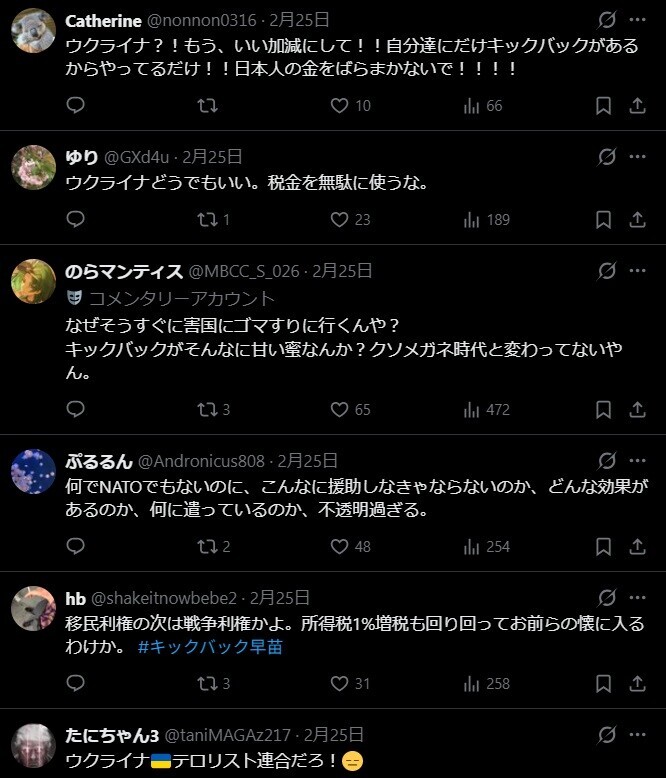The width and height of the screenshot is (666, 778).
Task: View analytics on のらマンティス's post
Action: click(x=486, y=410)
